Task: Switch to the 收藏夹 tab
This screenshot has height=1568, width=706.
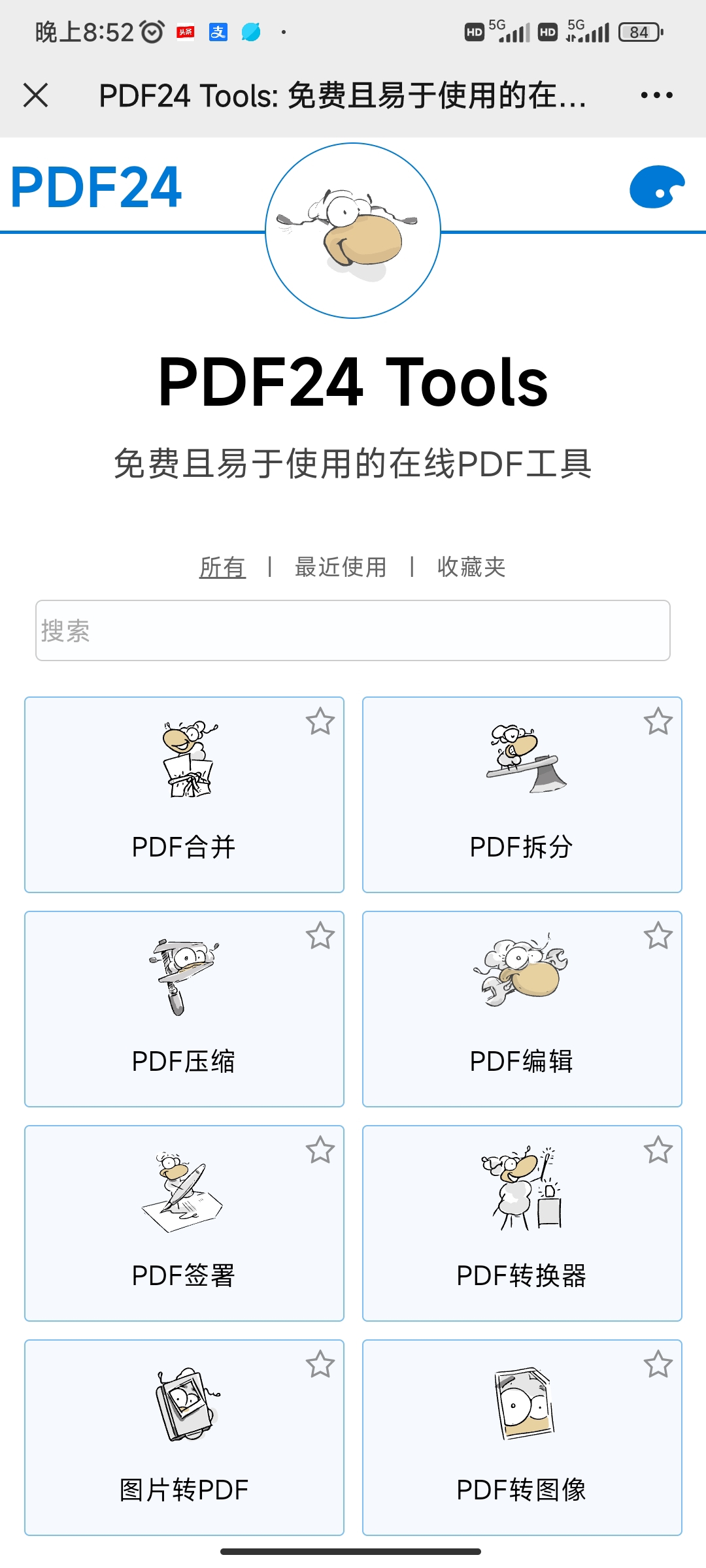Action: click(x=471, y=567)
